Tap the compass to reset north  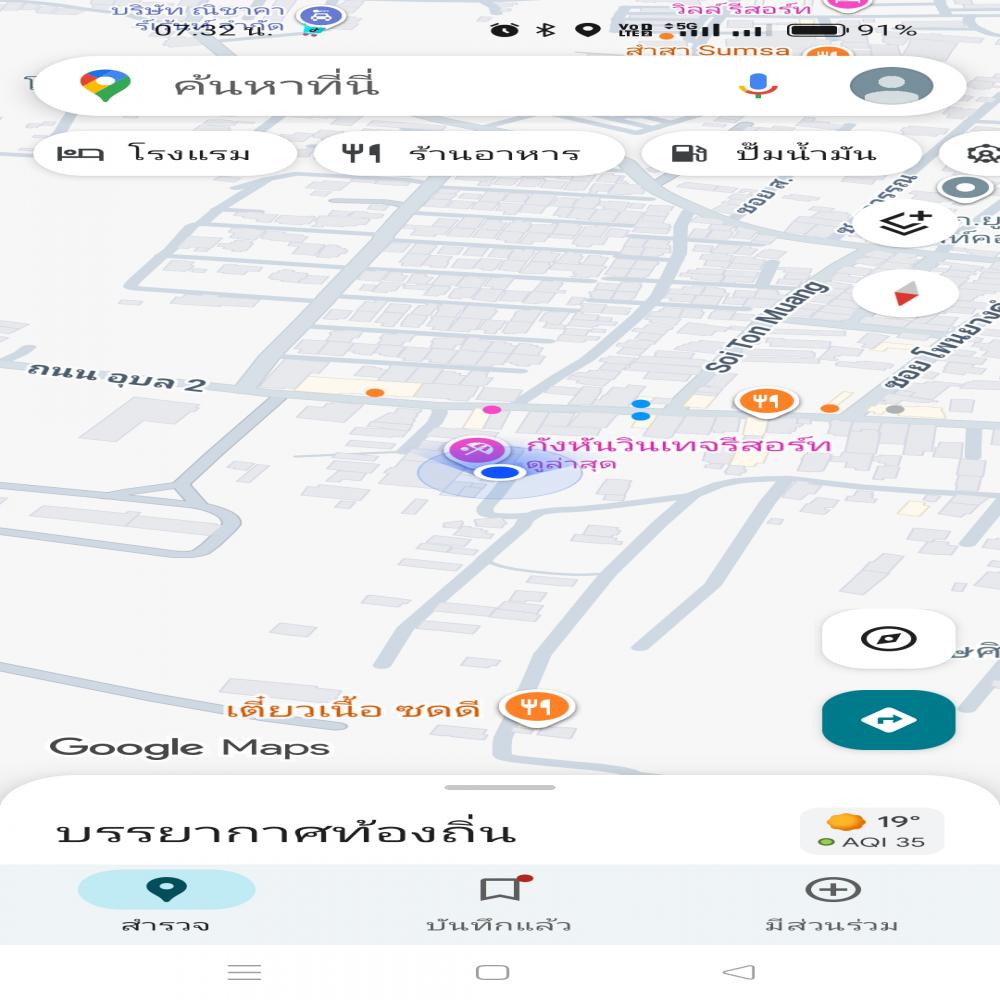click(x=905, y=294)
